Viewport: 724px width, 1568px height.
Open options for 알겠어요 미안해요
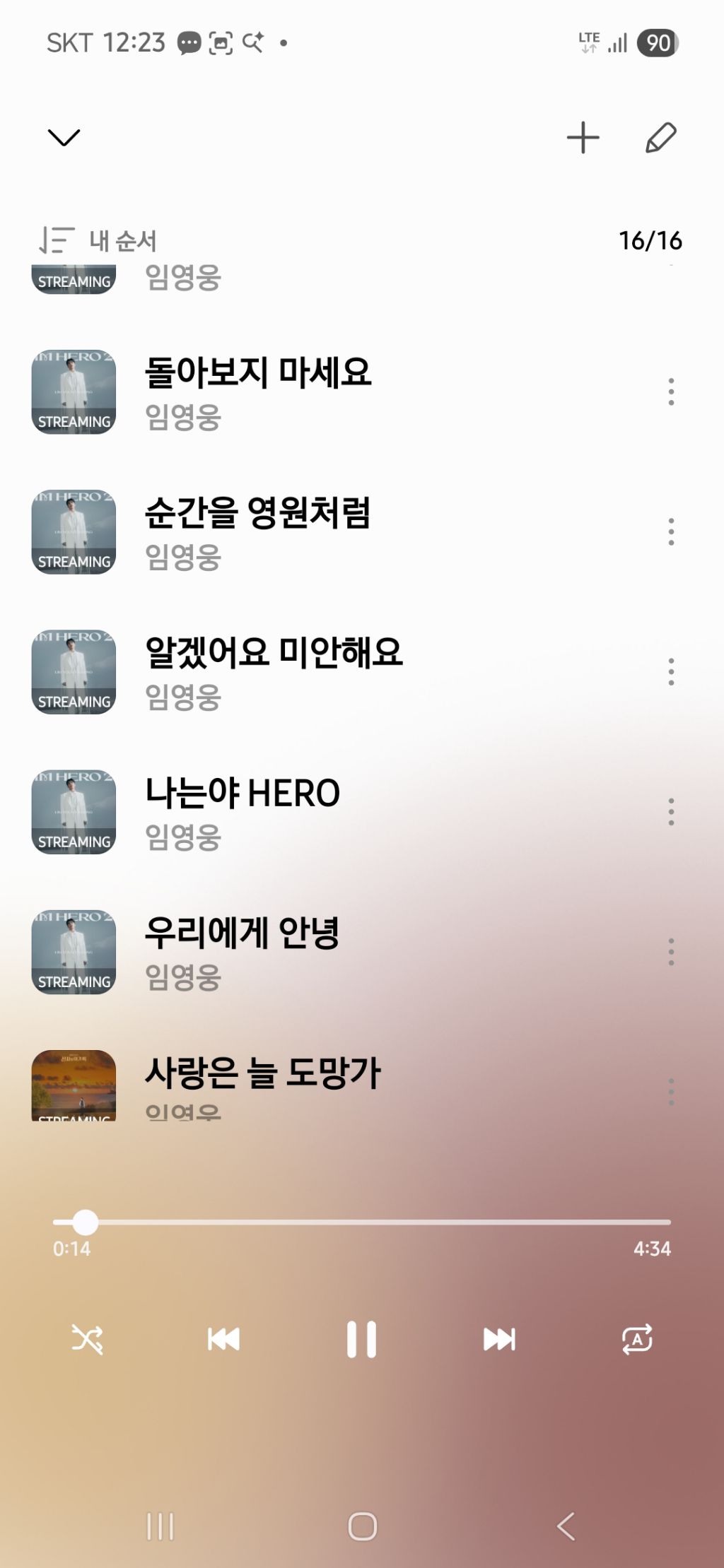[x=671, y=671]
